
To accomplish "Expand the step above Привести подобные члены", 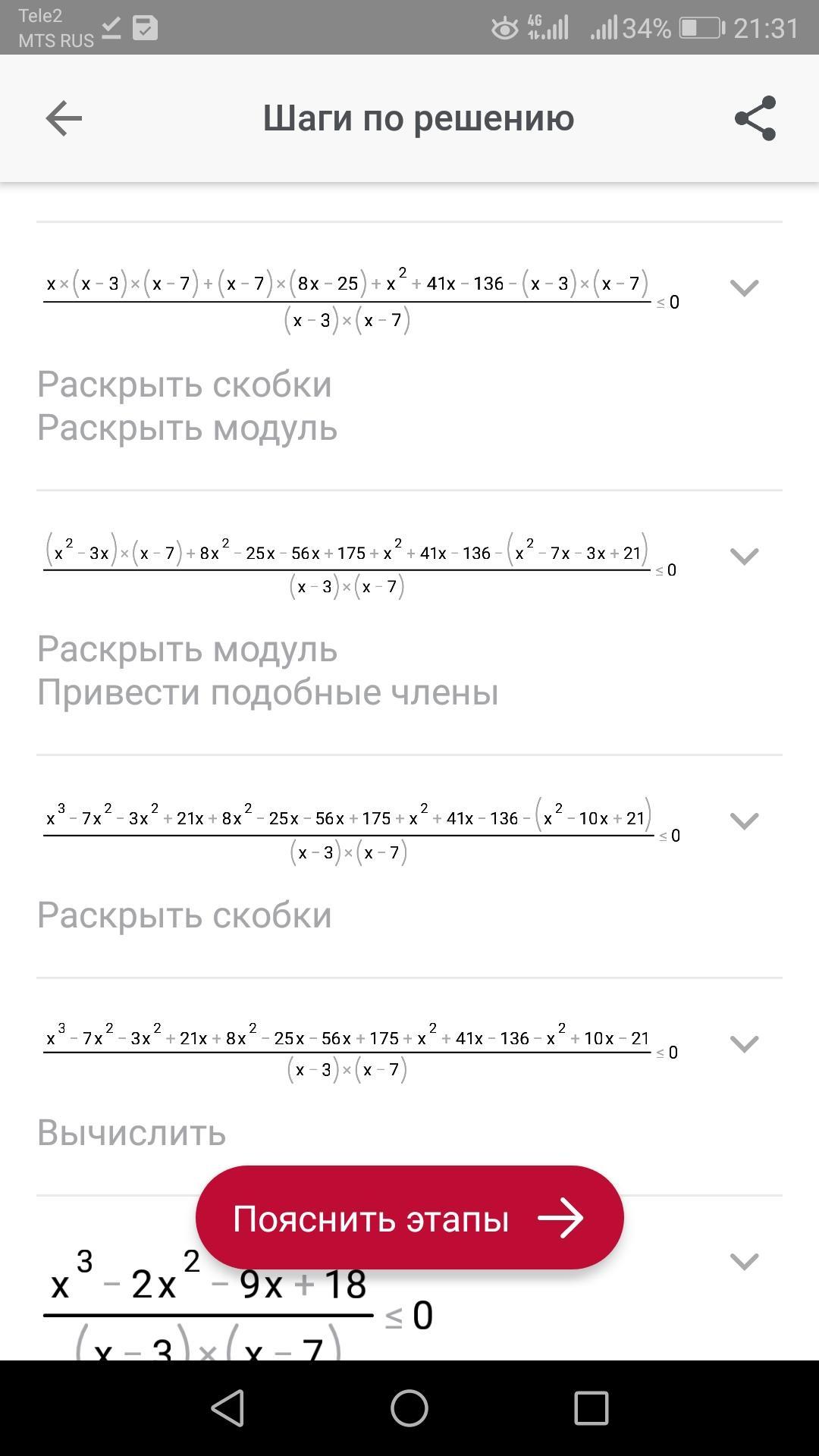I will coord(744,556).
